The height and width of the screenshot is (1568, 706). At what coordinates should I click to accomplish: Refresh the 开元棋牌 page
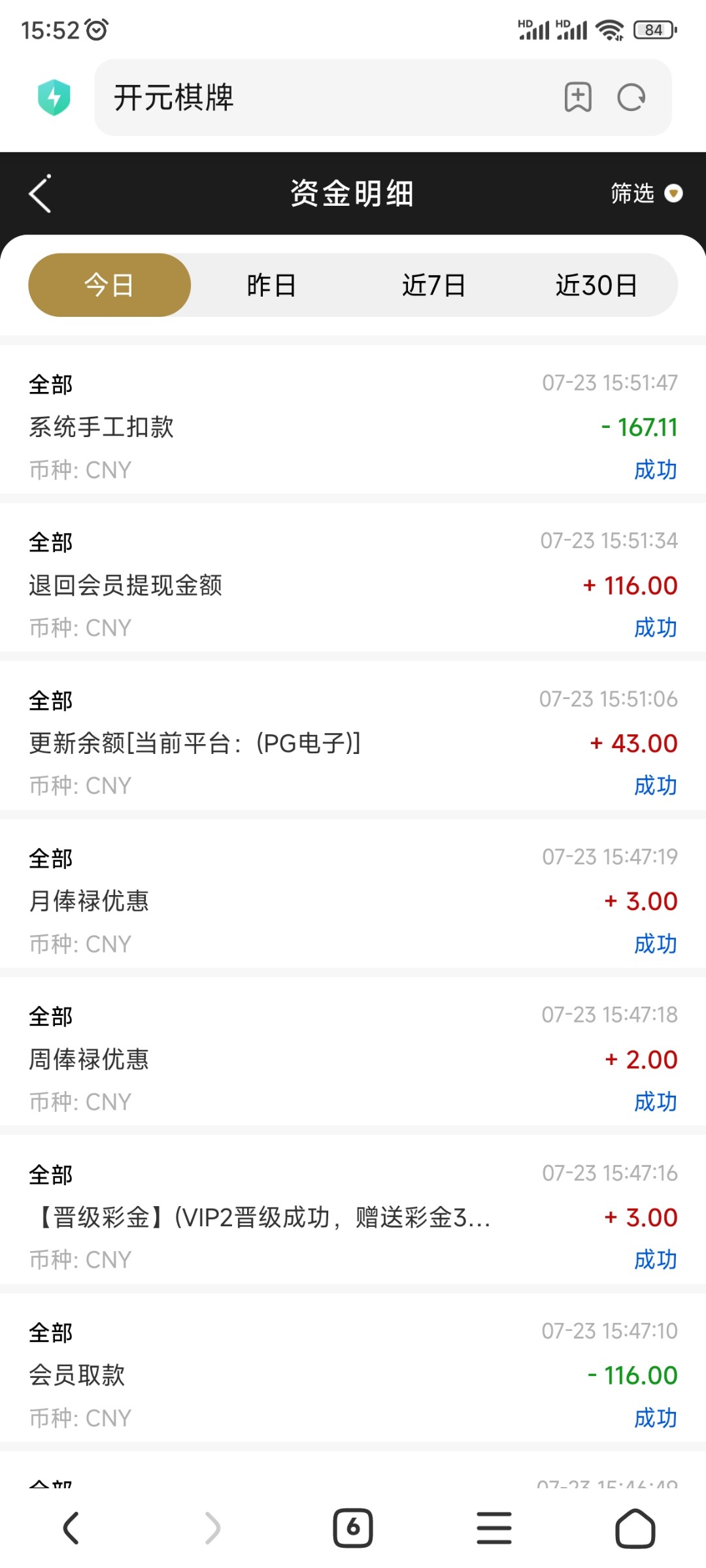coord(630,98)
